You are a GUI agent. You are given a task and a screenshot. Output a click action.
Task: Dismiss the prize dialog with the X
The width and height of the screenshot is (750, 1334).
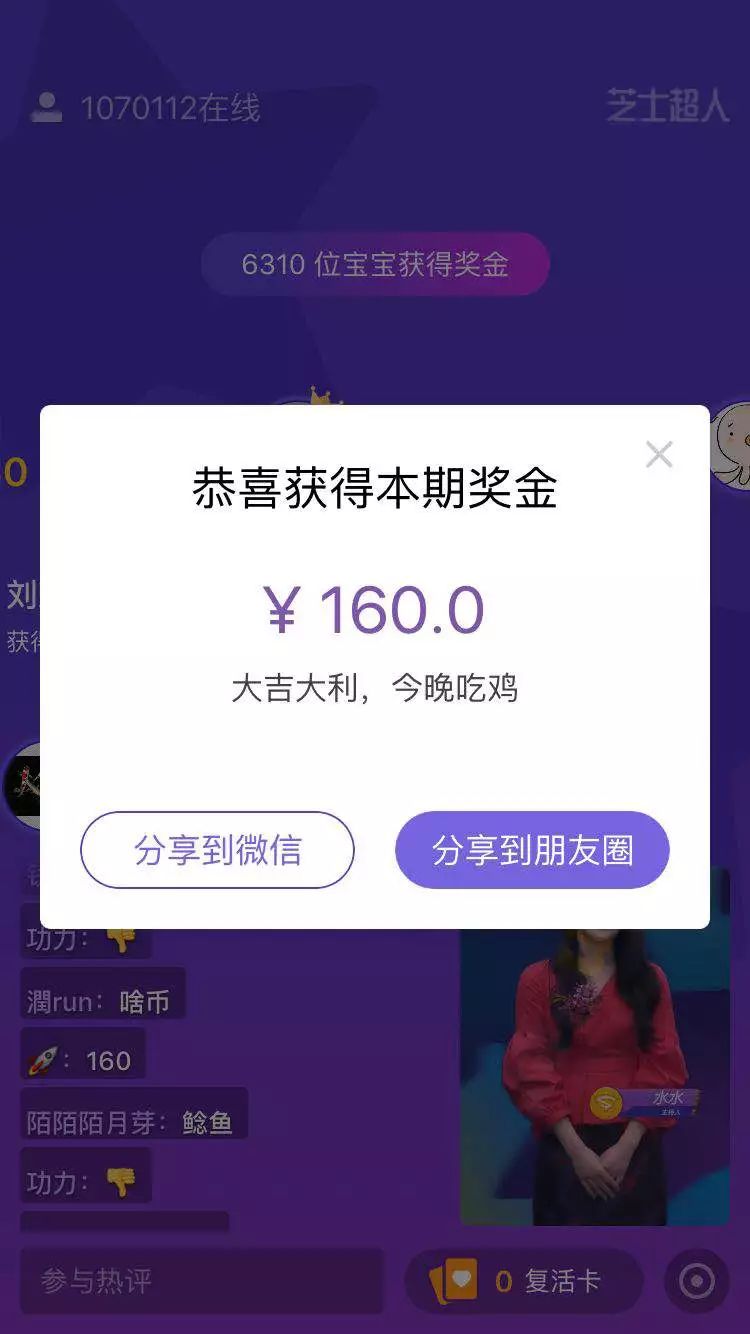tap(659, 454)
